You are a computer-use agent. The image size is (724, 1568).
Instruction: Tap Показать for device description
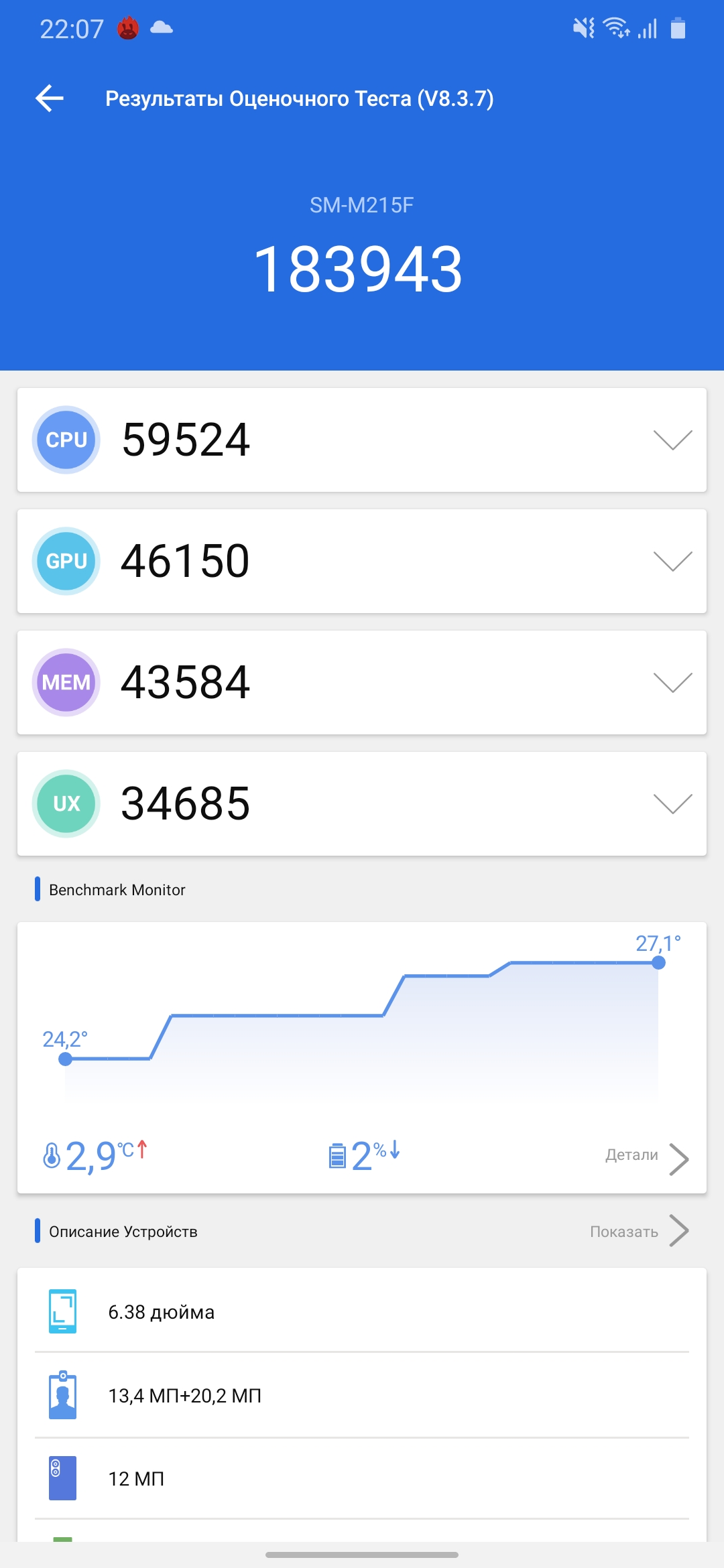click(639, 1231)
